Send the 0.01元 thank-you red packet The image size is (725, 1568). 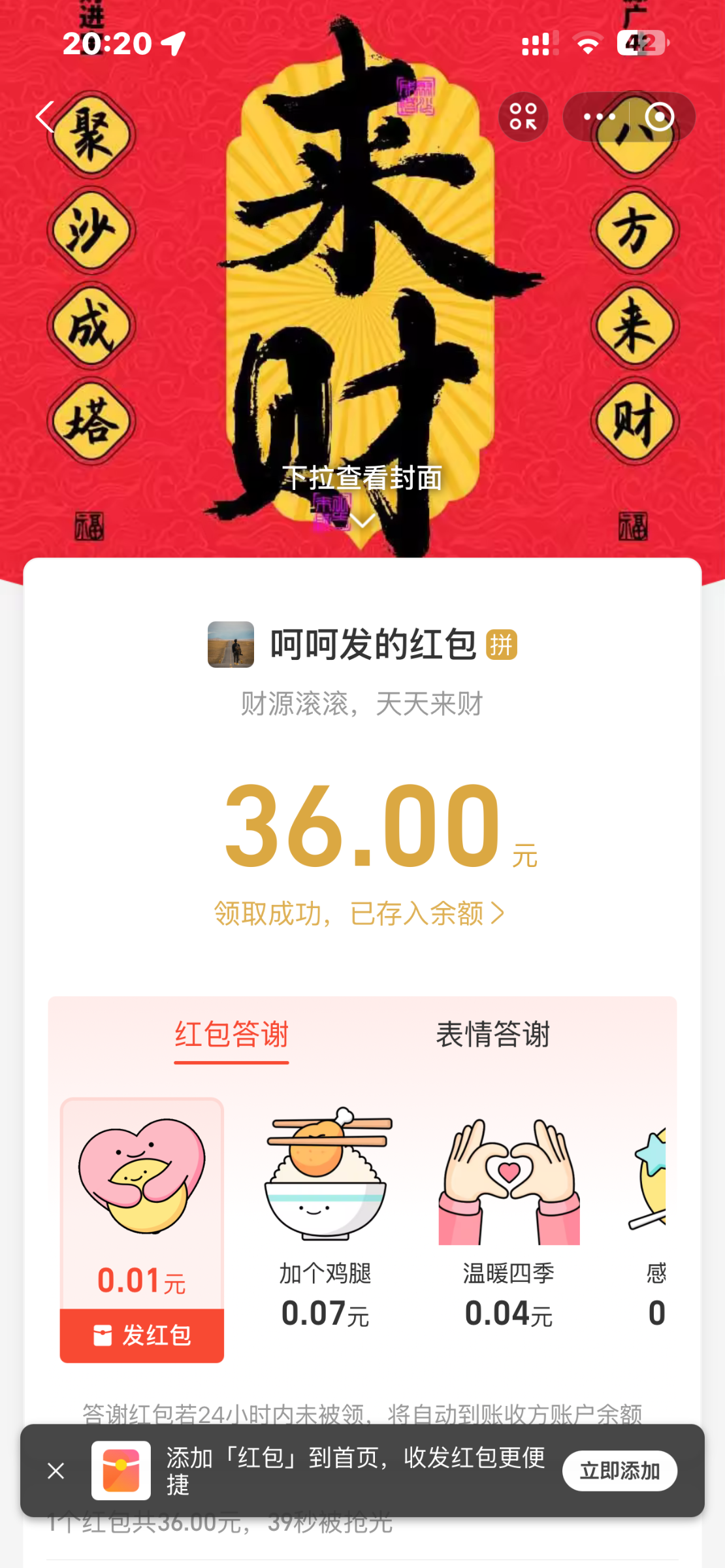tap(142, 1335)
